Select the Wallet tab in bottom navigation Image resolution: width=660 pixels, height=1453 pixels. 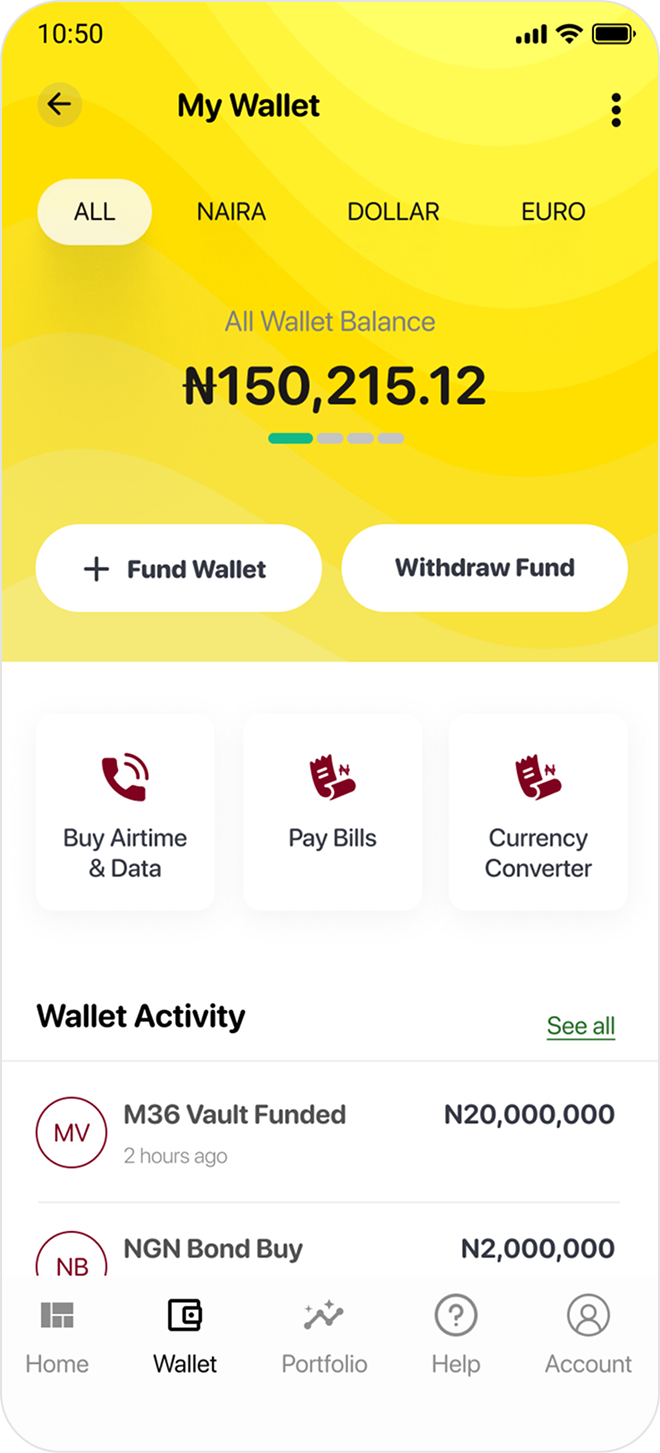pyautogui.click(x=185, y=1335)
